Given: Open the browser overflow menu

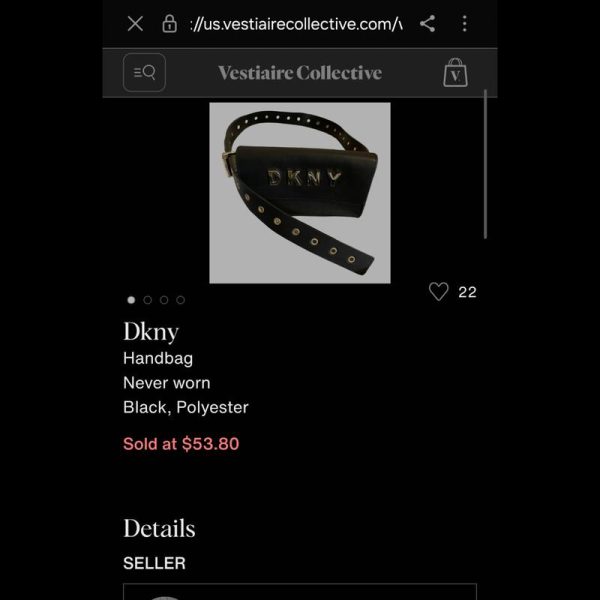Looking at the screenshot, I should [x=464, y=24].
